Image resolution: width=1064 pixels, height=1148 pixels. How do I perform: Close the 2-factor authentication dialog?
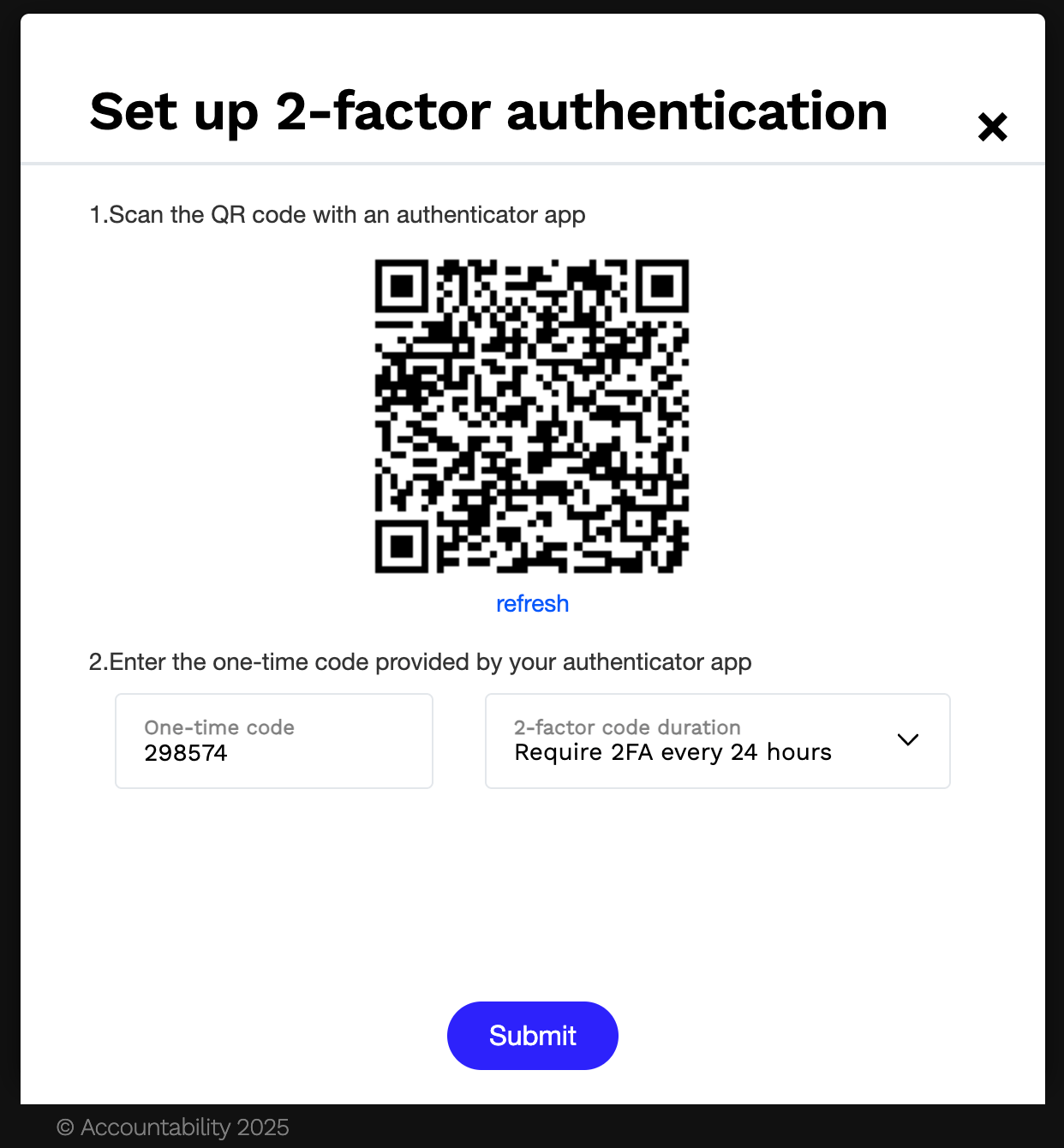[992, 126]
